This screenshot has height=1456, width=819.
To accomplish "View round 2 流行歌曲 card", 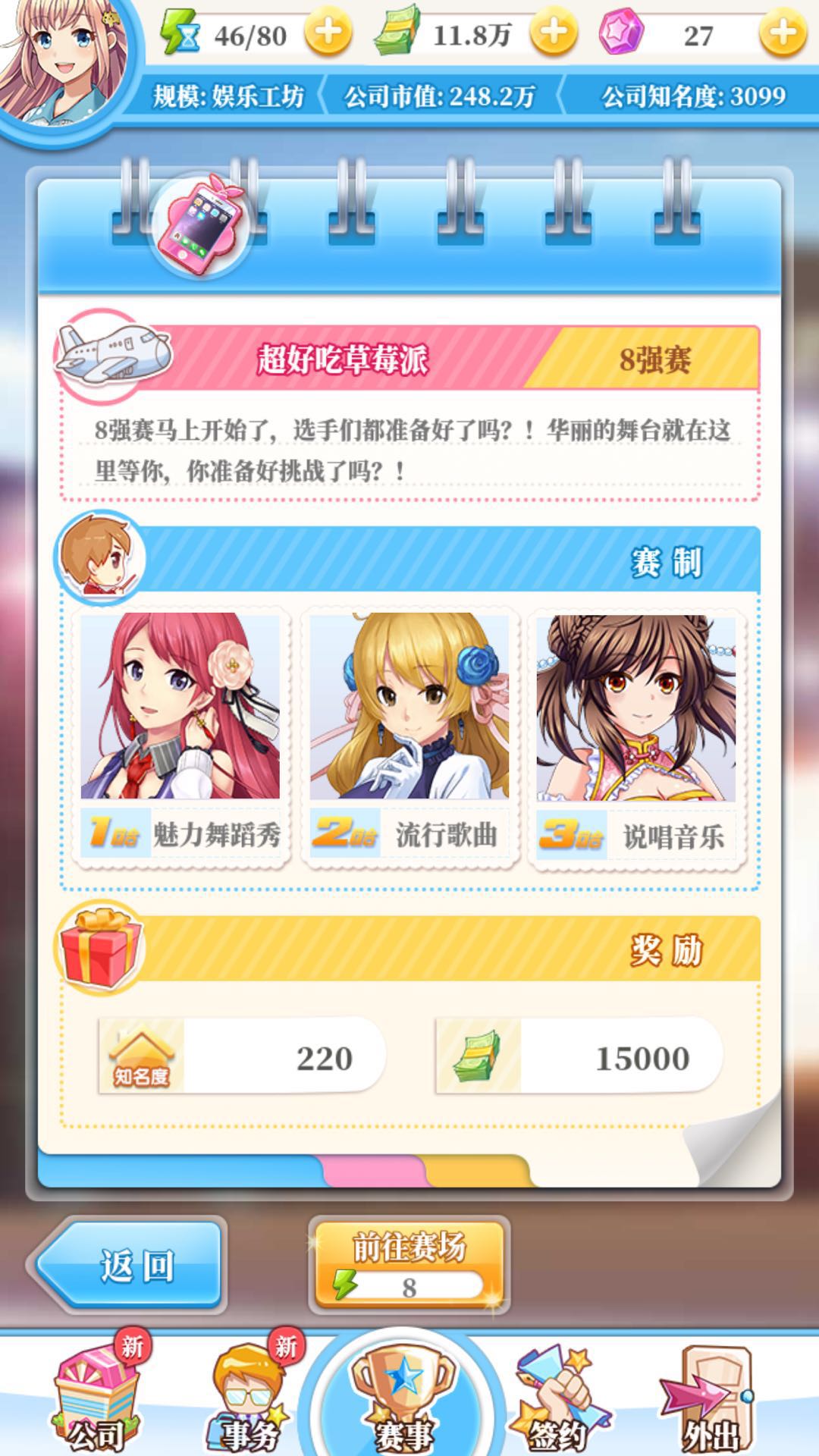I will [409, 738].
